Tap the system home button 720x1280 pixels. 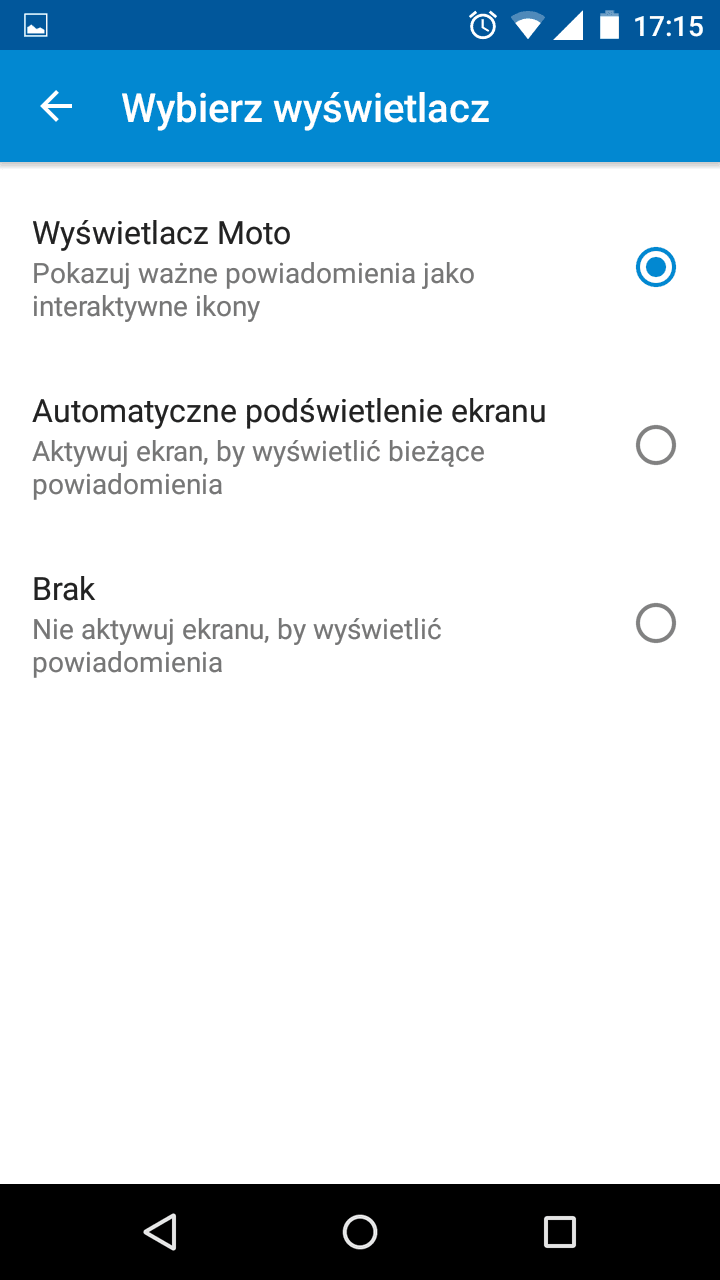click(x=360, y=1231)
